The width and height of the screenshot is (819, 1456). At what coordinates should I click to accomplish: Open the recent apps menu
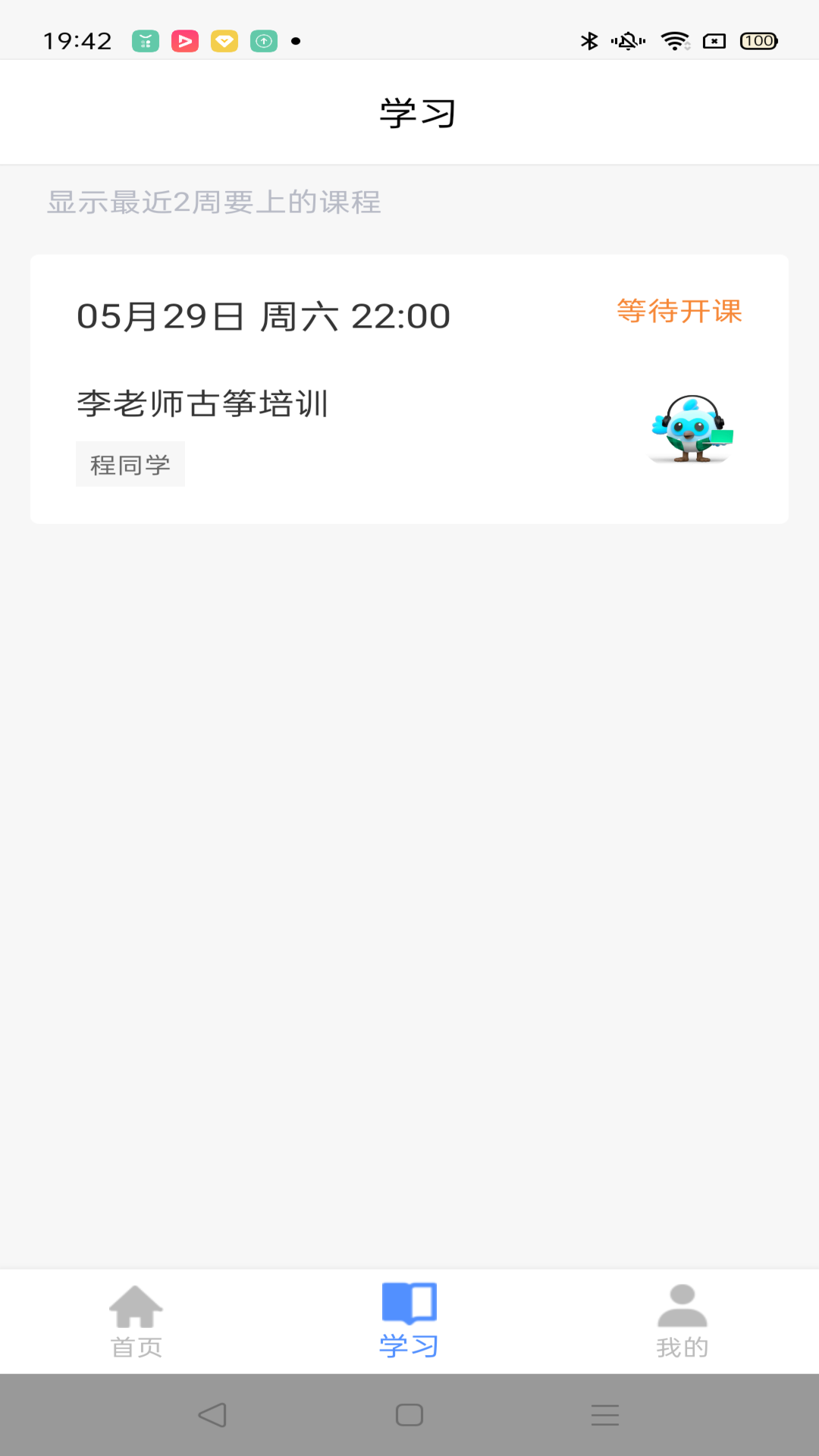click(605, 1415)
